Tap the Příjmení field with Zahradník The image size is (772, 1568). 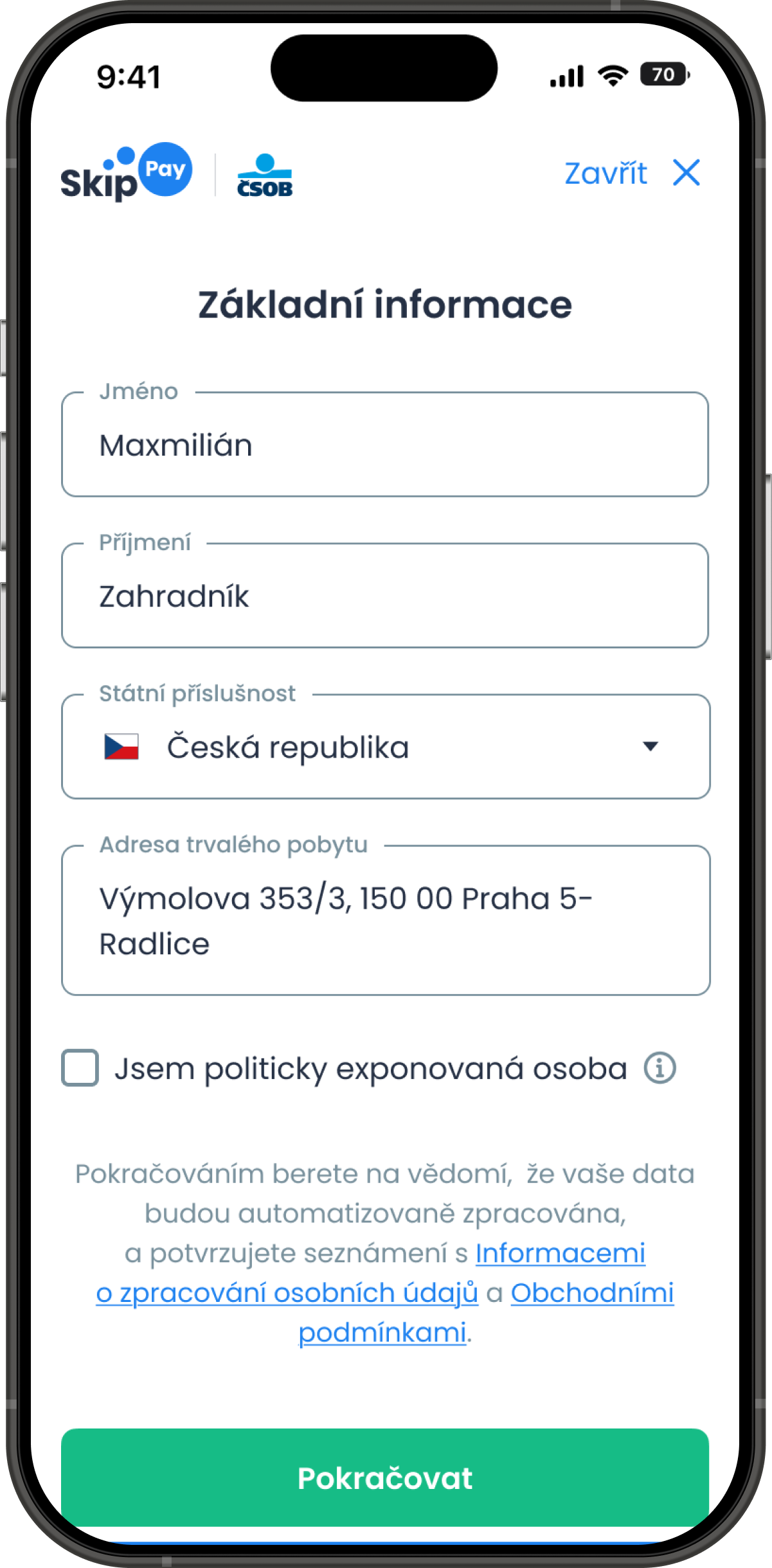click(x=384, y=596)
